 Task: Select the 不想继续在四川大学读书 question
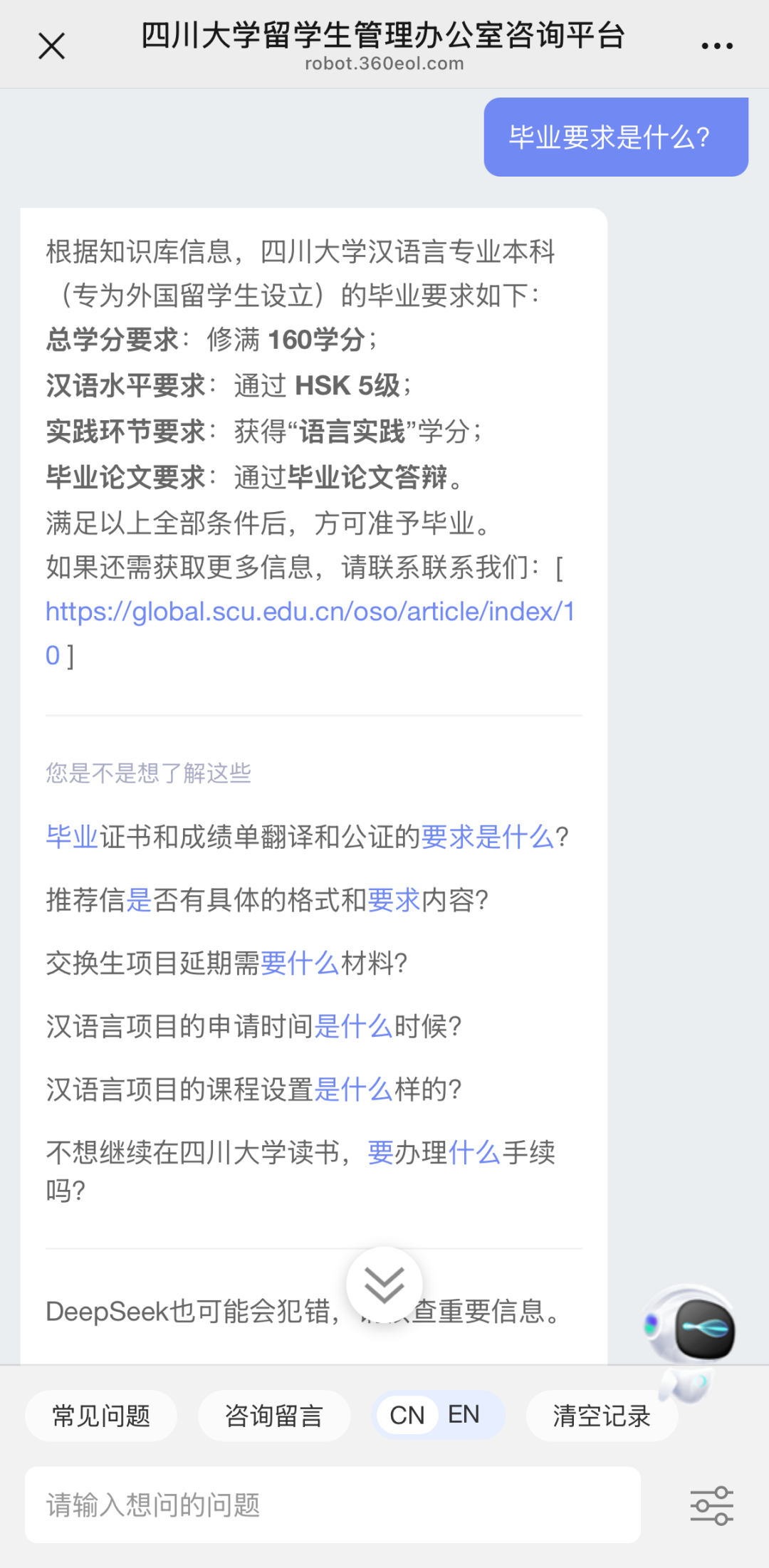click(x=299, y=1153)
